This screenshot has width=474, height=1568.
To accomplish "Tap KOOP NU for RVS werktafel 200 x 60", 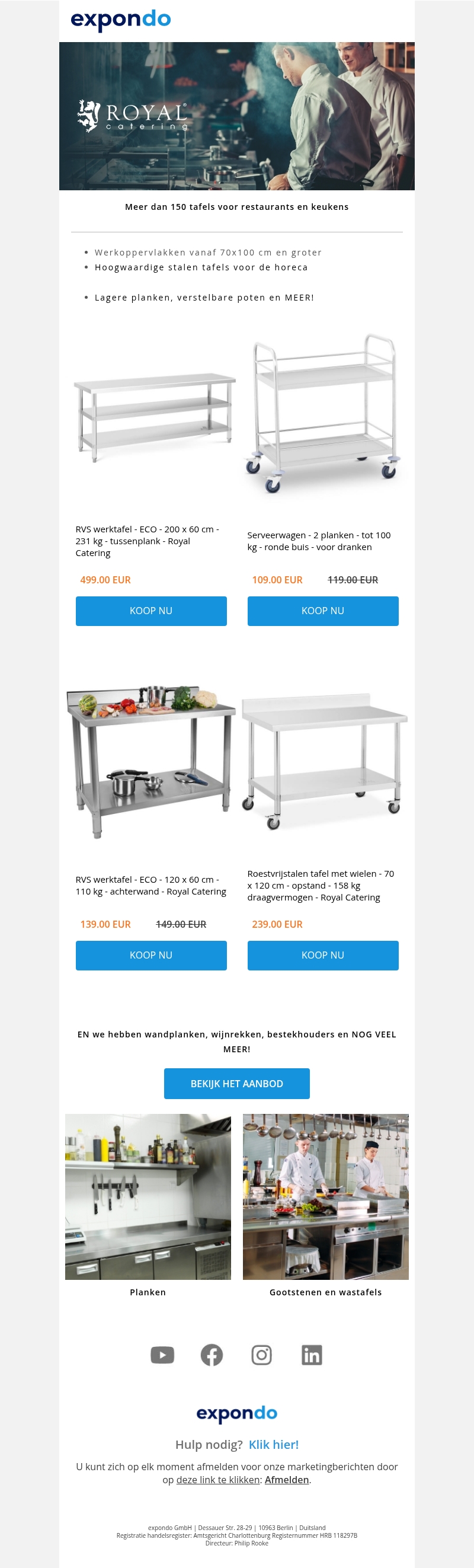I will pos(151,611).
